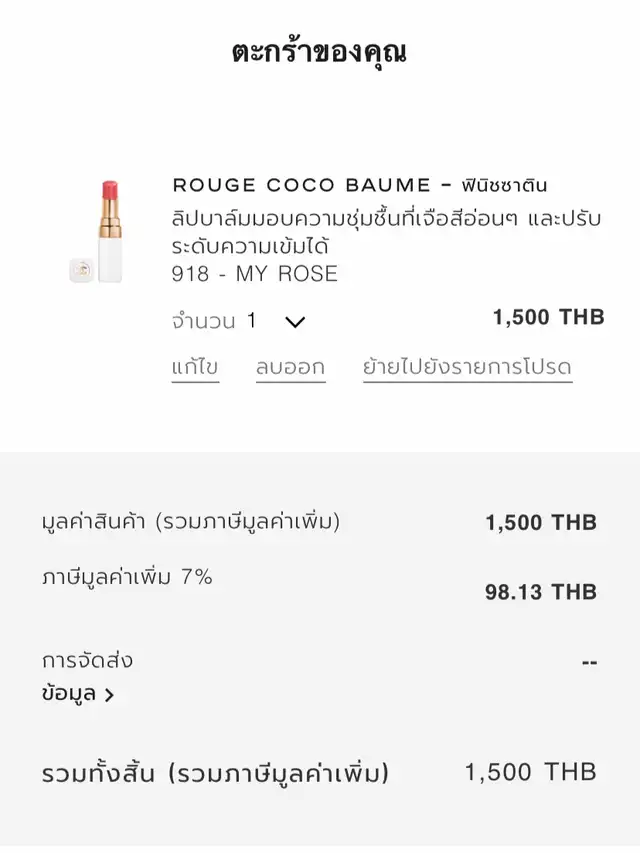Open the ข้อมูล shipping information link
Viewport: 640px width, 853px height.
pyautogui.click(x=78, y=694)
